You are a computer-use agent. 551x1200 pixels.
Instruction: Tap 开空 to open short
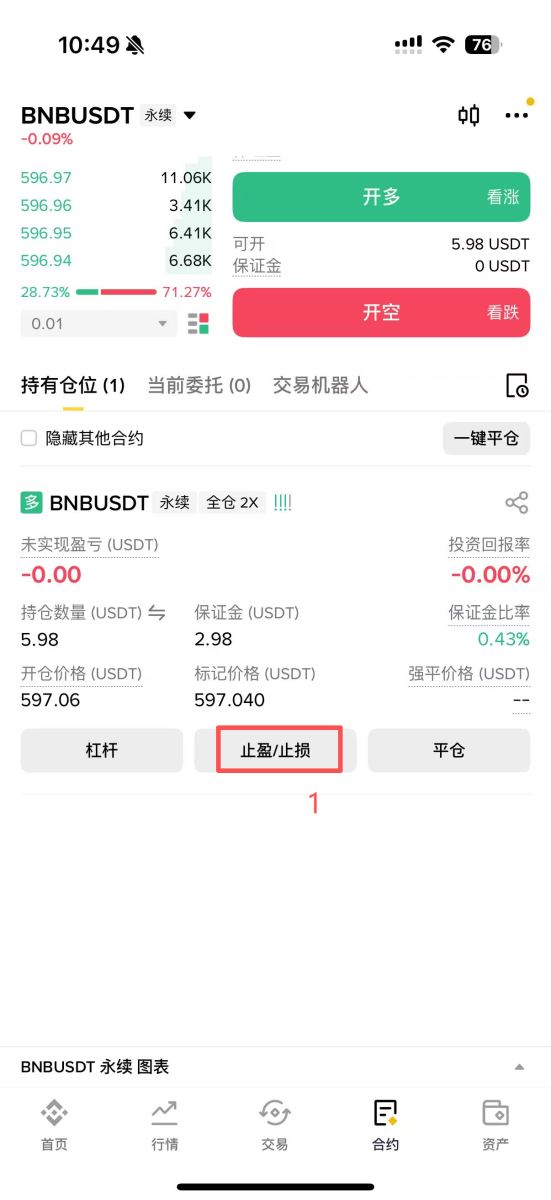[381, 313]
